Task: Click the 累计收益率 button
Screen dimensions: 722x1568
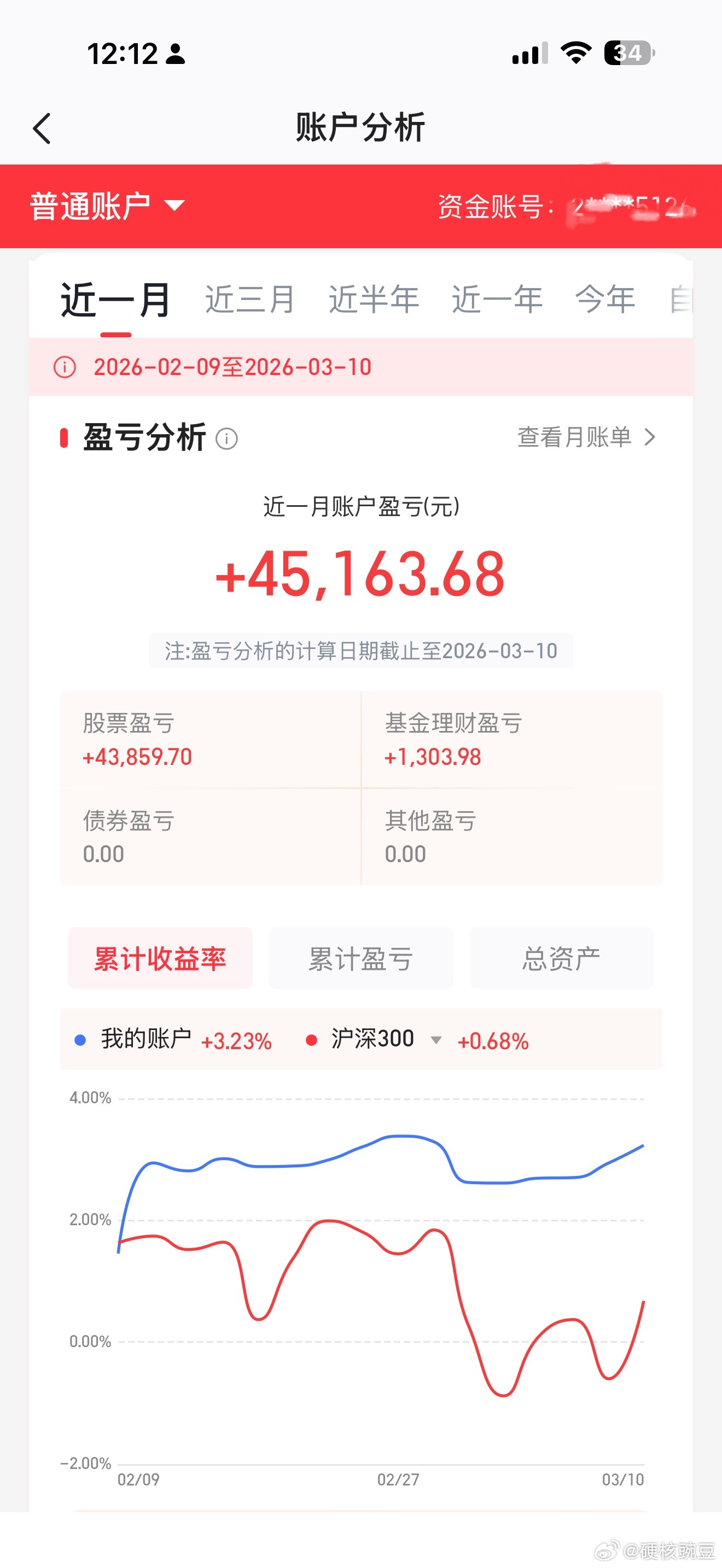Action: click(160, 958)
